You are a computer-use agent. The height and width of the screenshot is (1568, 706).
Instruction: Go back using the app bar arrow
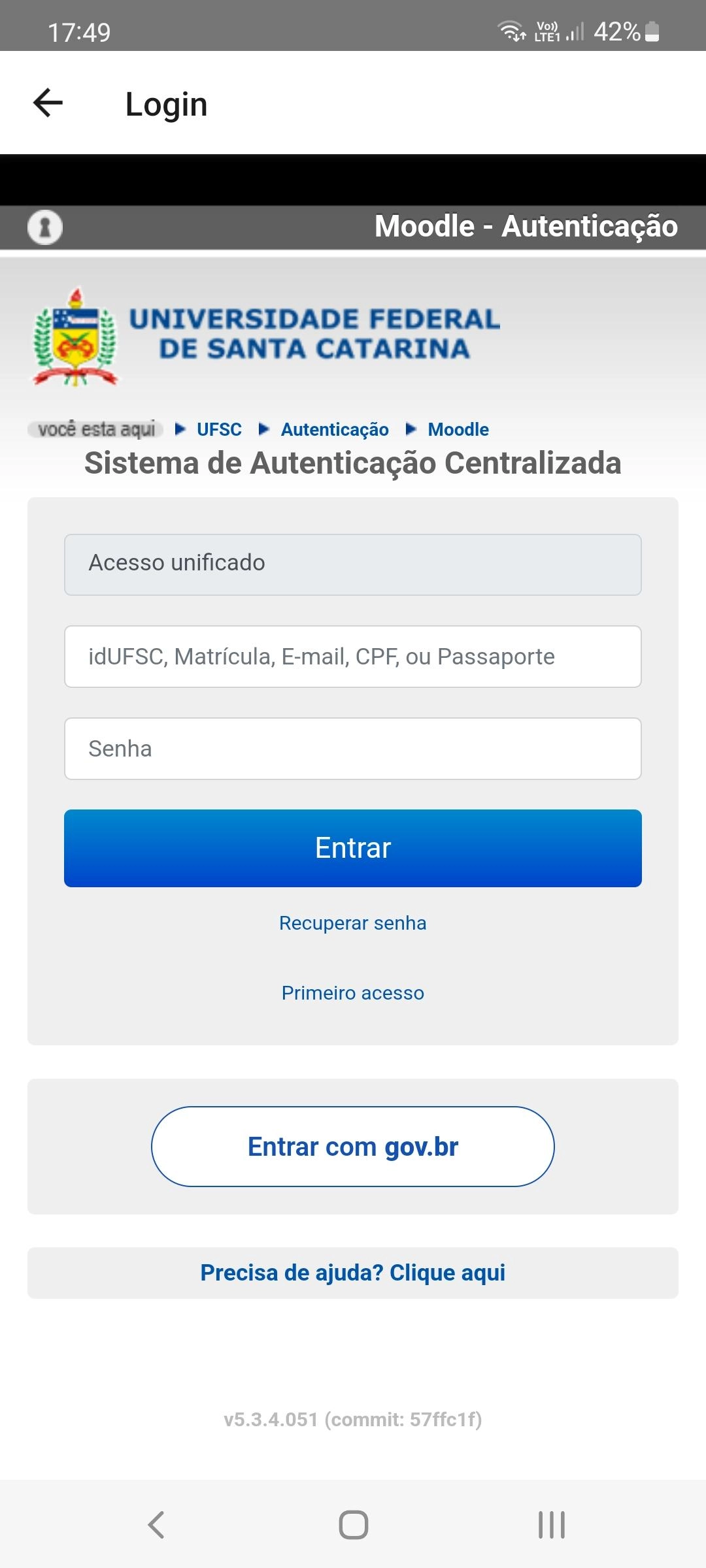48,103
